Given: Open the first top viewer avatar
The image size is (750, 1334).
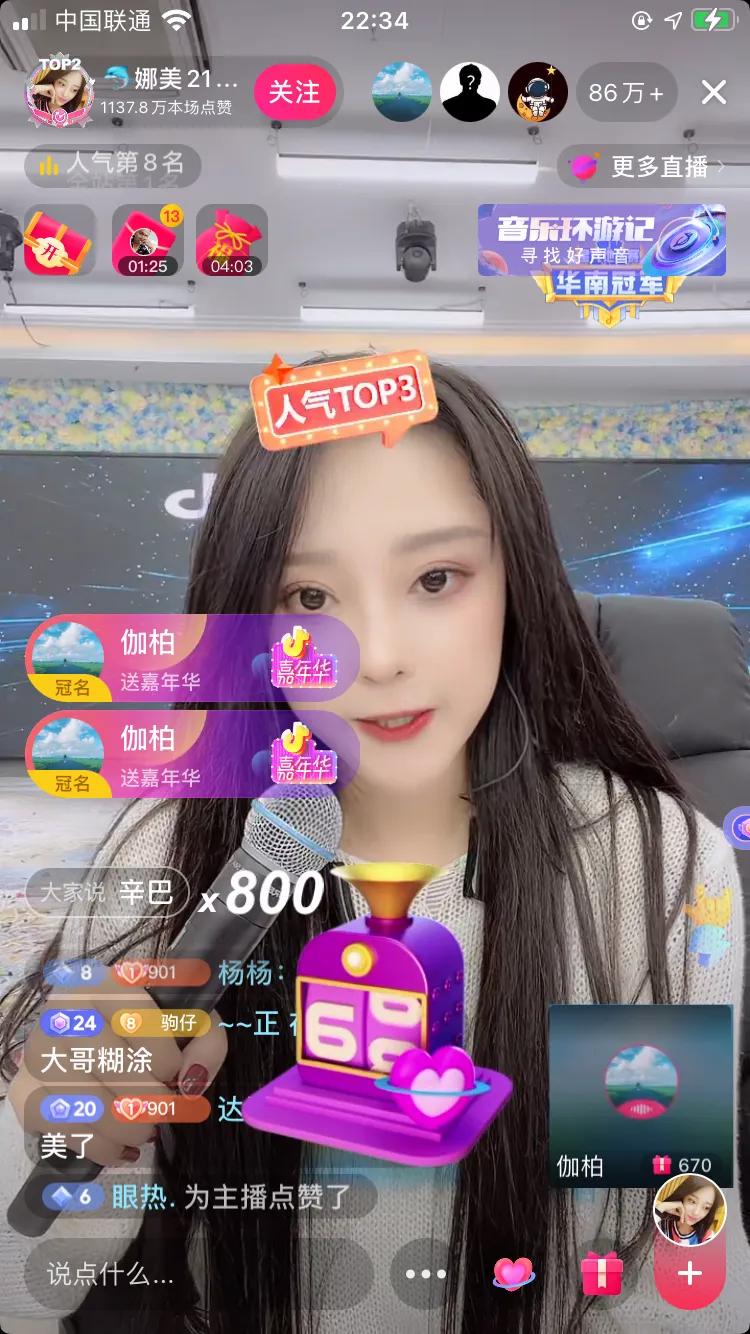Looking at the screenshot, I should point(402,92).
